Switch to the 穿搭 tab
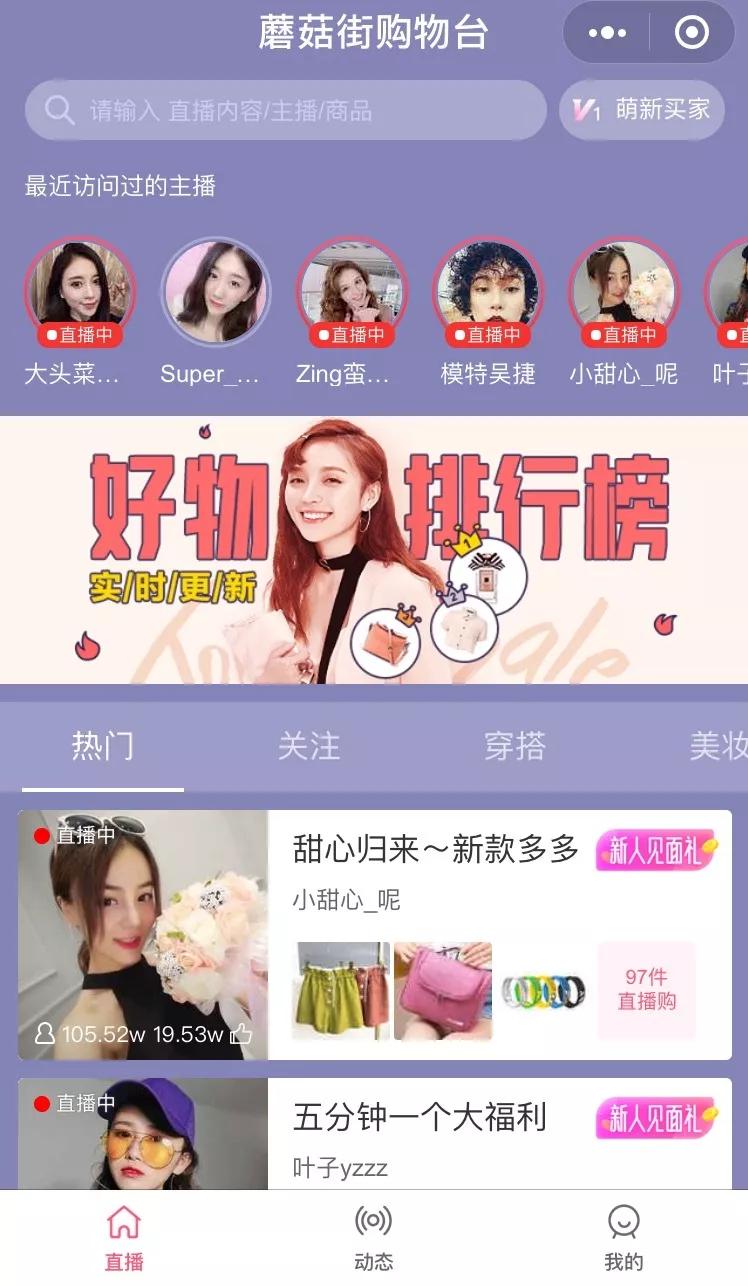 point(515,746)
